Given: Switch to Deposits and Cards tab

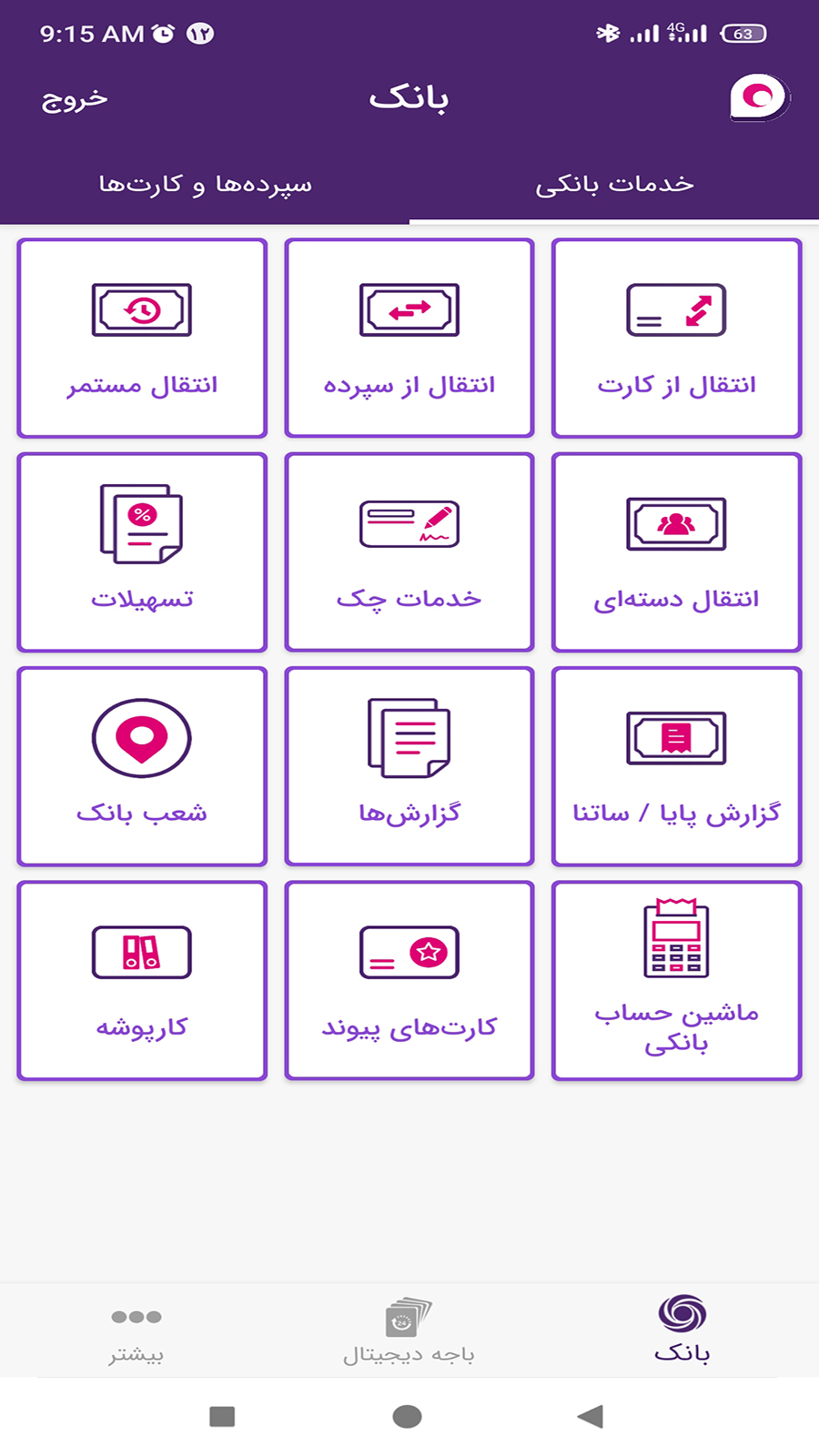Looking at the screenshot, I should coord(205,183).
